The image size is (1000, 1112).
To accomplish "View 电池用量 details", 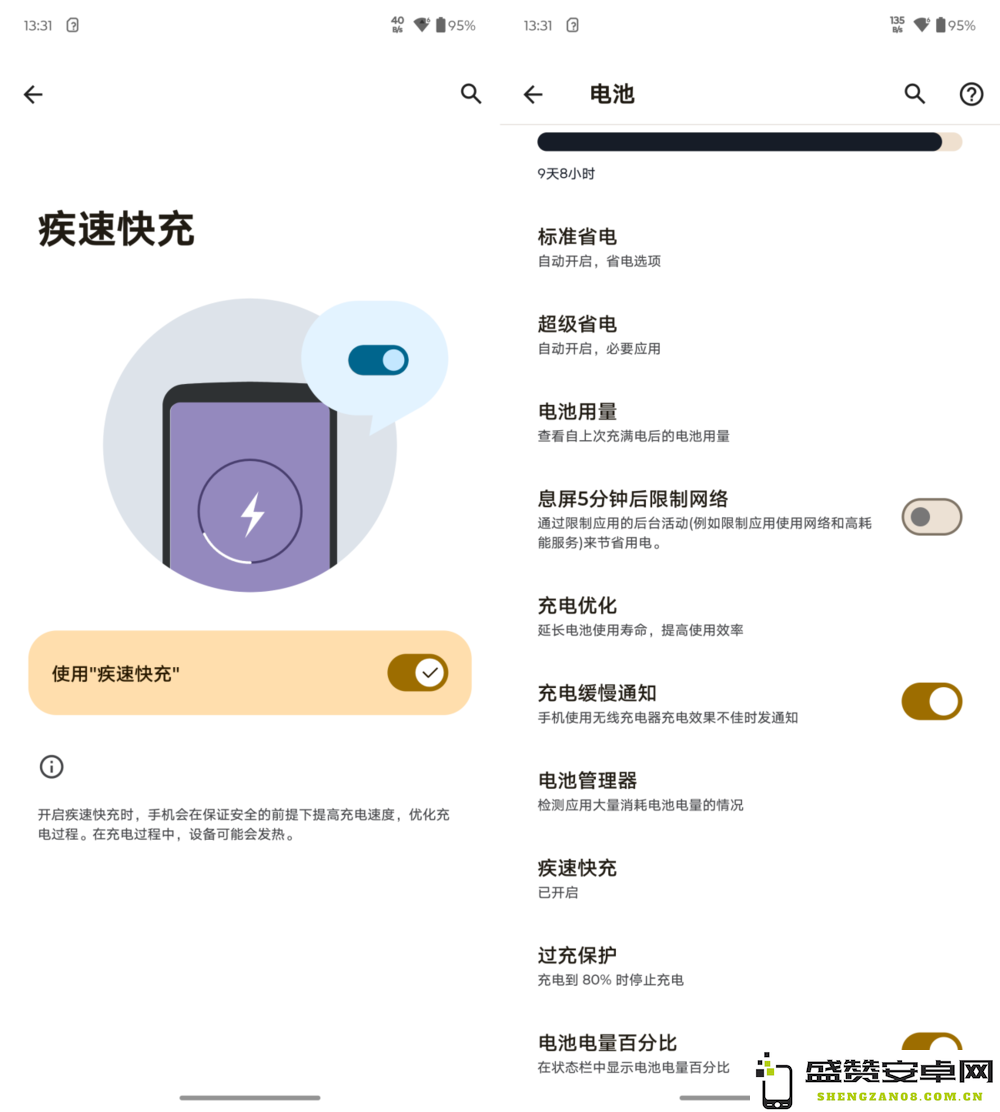I will [700, 422].
